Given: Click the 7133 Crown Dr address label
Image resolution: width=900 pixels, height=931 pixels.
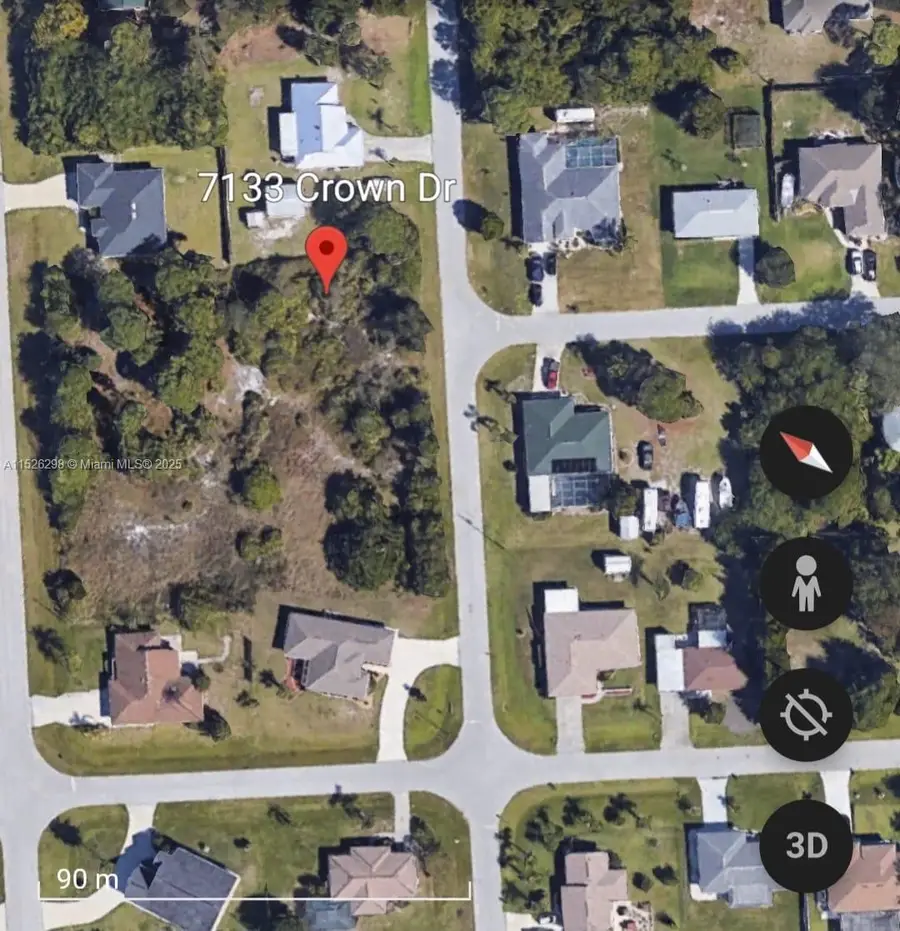Looking at the screenshot, I should click(330, 187).
